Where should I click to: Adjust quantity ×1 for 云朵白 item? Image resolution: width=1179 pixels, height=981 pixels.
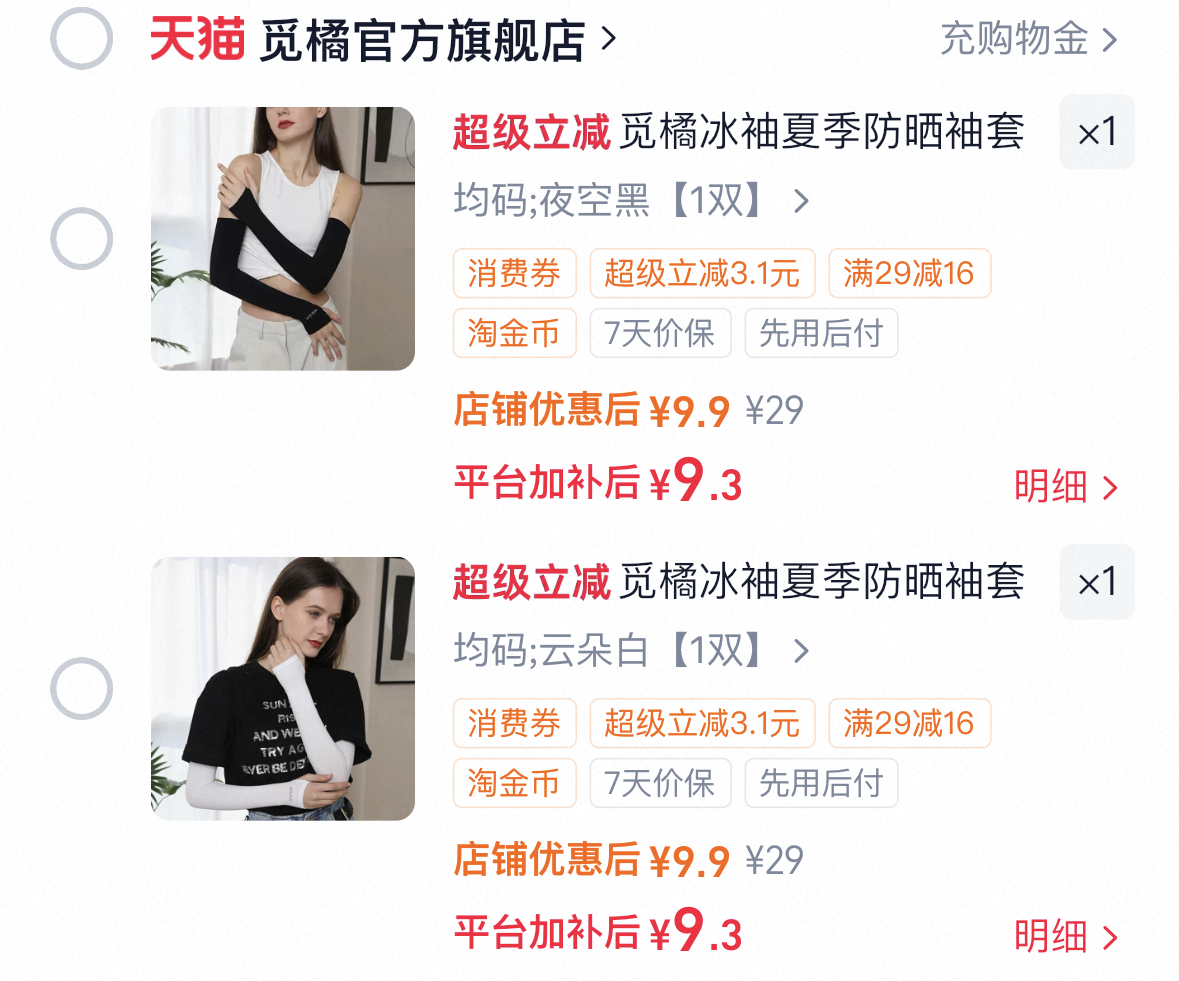click(x=1097, y=582)
